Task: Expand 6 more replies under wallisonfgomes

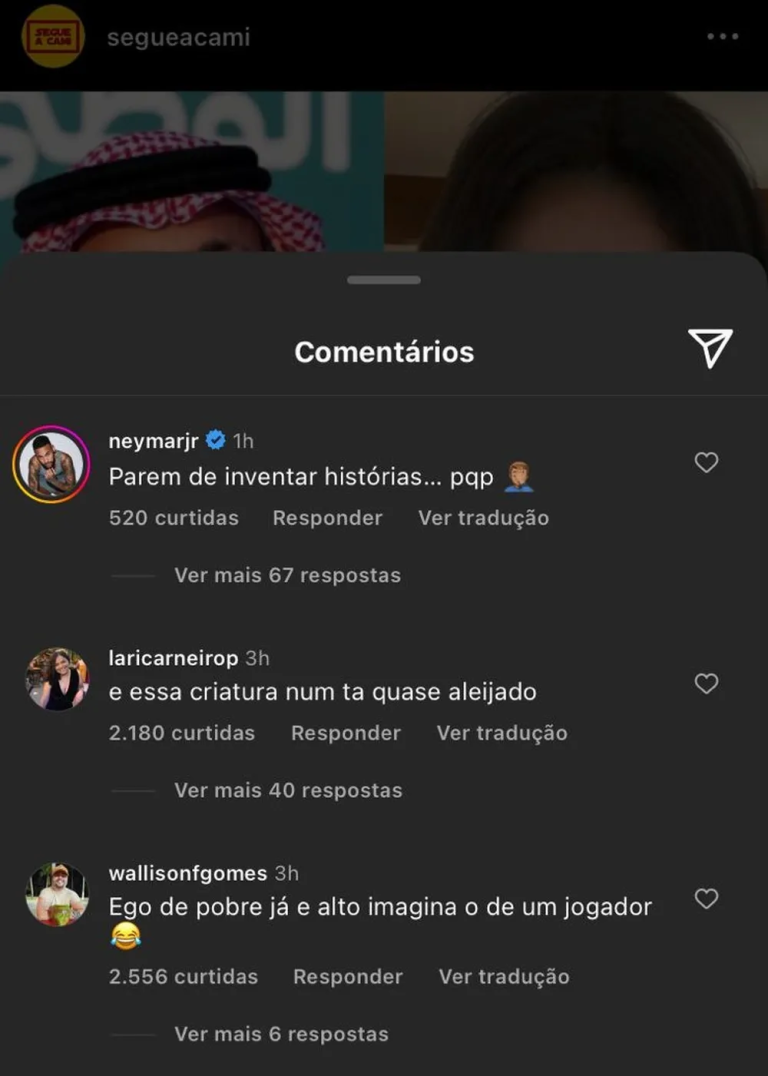Action: (281, 1034)
